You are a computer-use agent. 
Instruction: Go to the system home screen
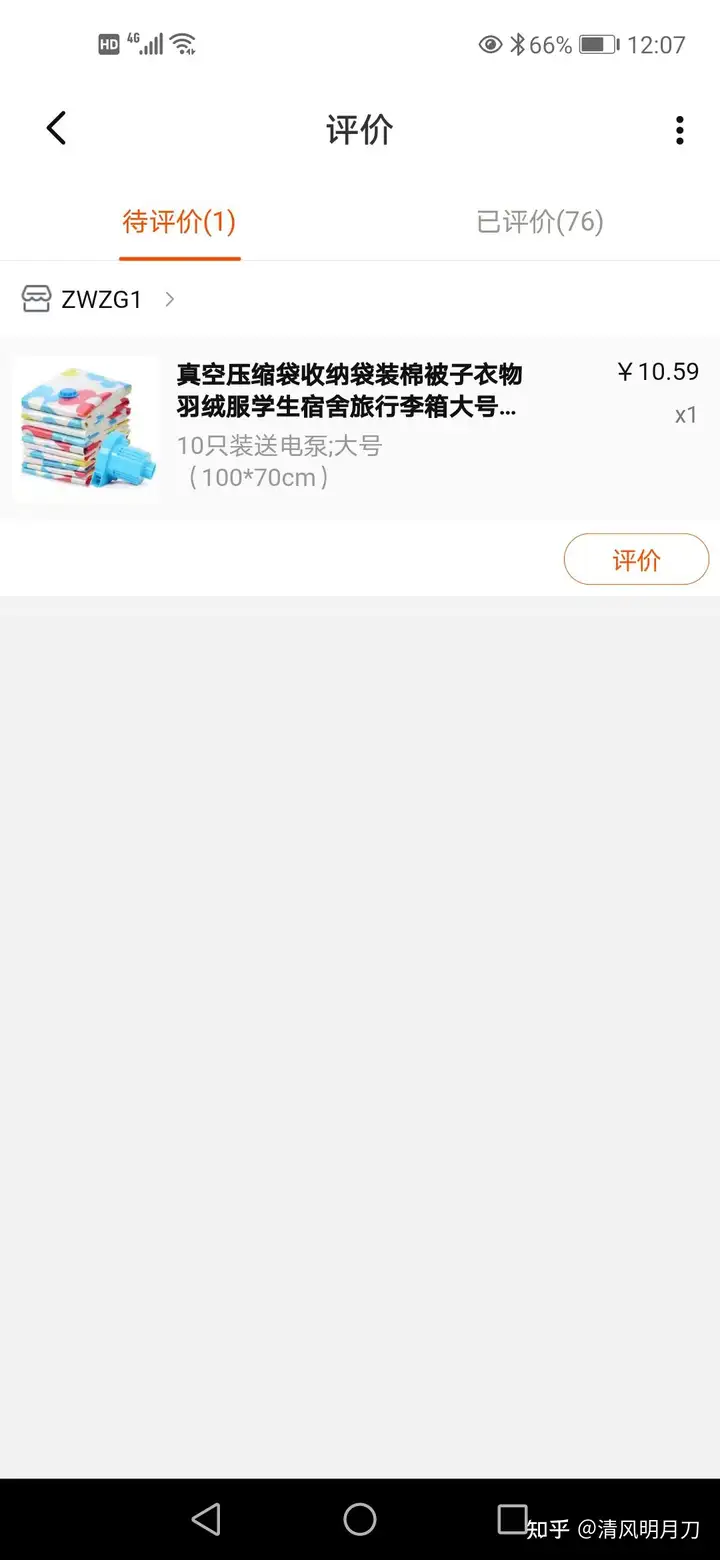click(360, 1520)
